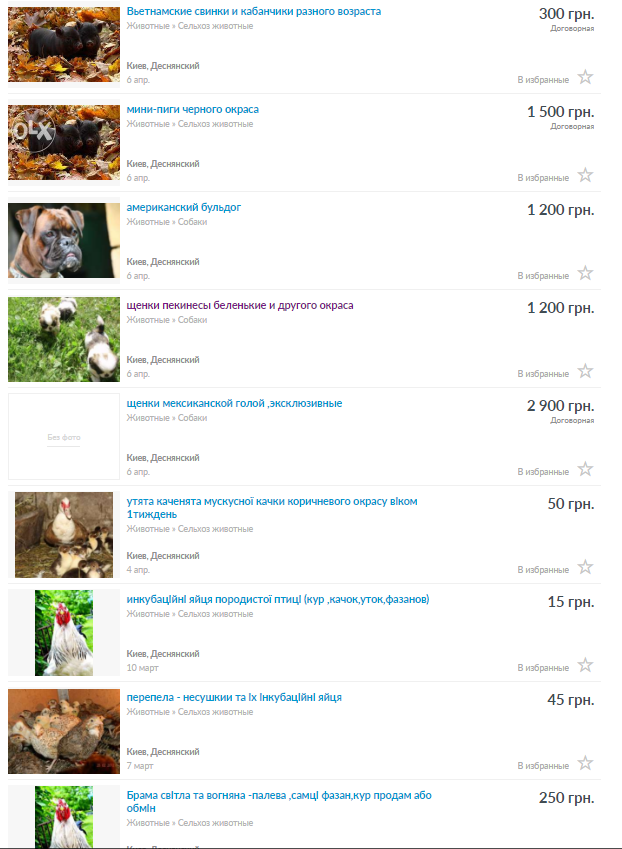Star the щенки мексиканской голой listing
Screen dimensions: 622x849
tap(585, 469)
